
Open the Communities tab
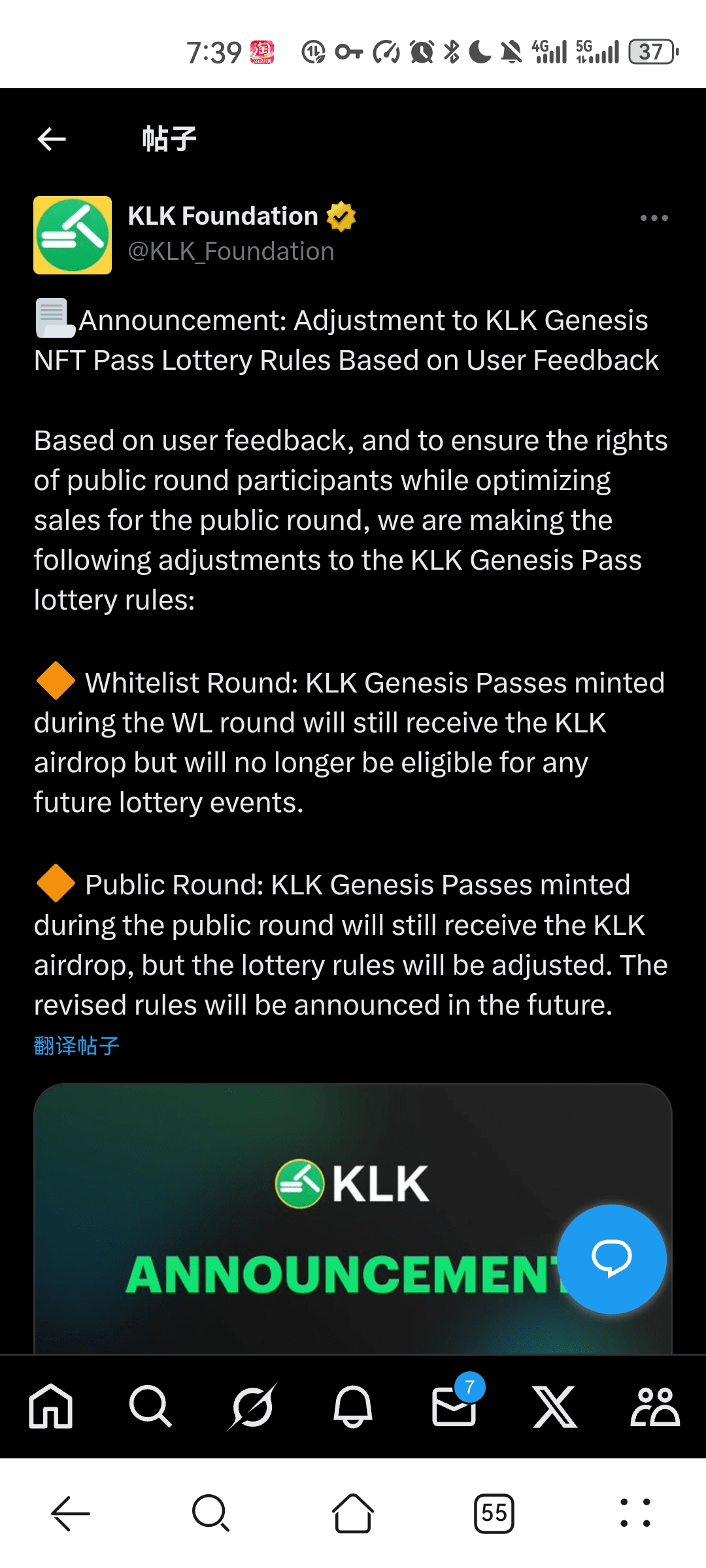655,1406
